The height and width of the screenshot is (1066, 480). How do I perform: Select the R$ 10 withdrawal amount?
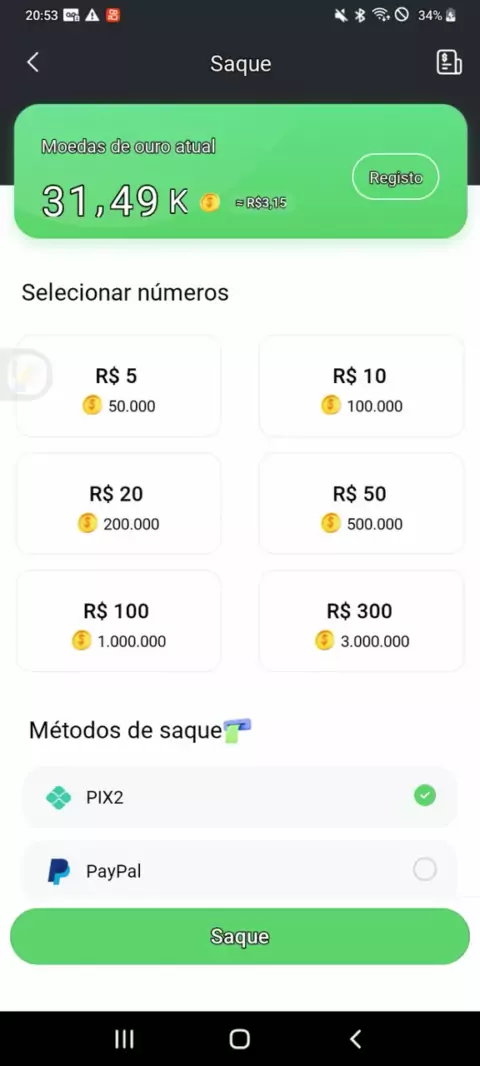tap(362, 386)
